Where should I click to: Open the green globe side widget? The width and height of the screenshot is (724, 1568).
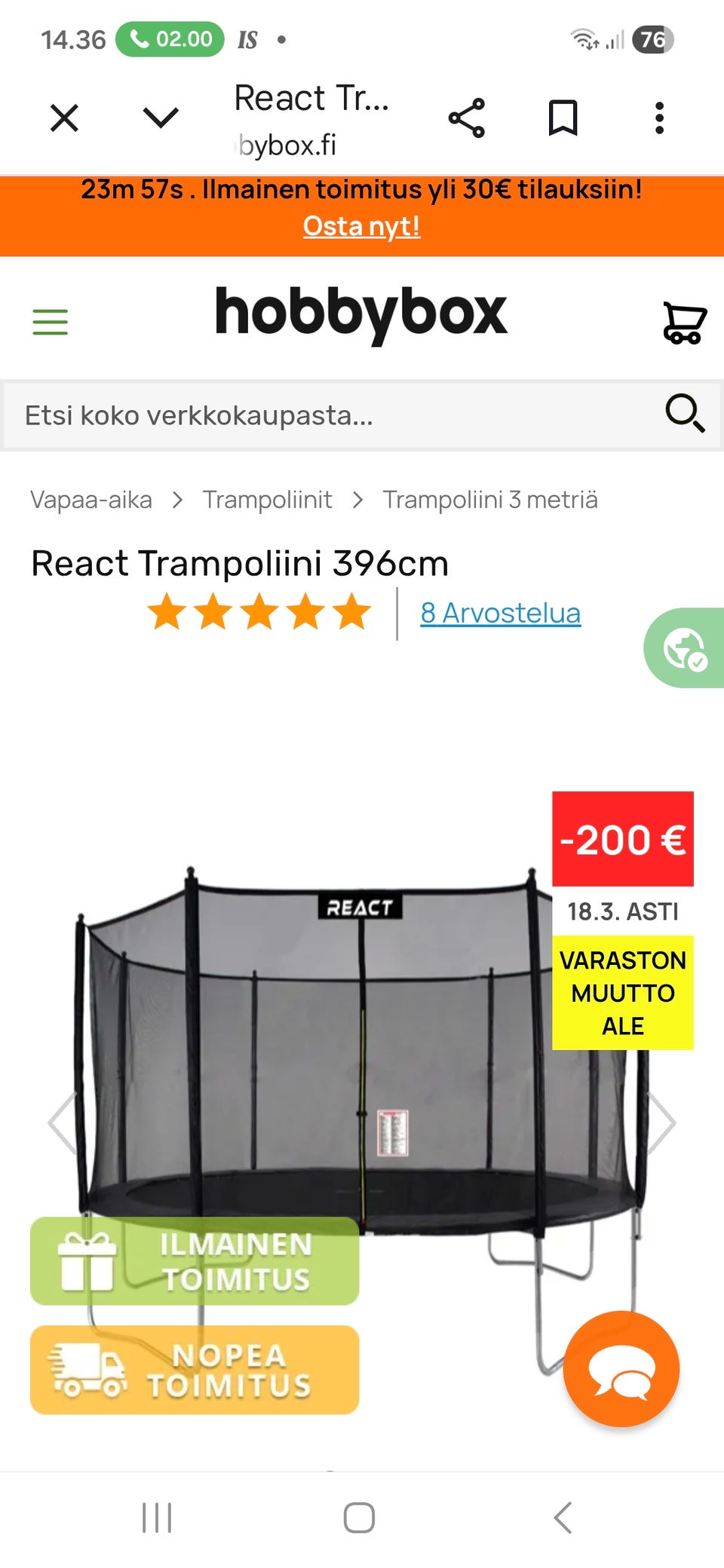pyautogui.click(x=685, y=648)
